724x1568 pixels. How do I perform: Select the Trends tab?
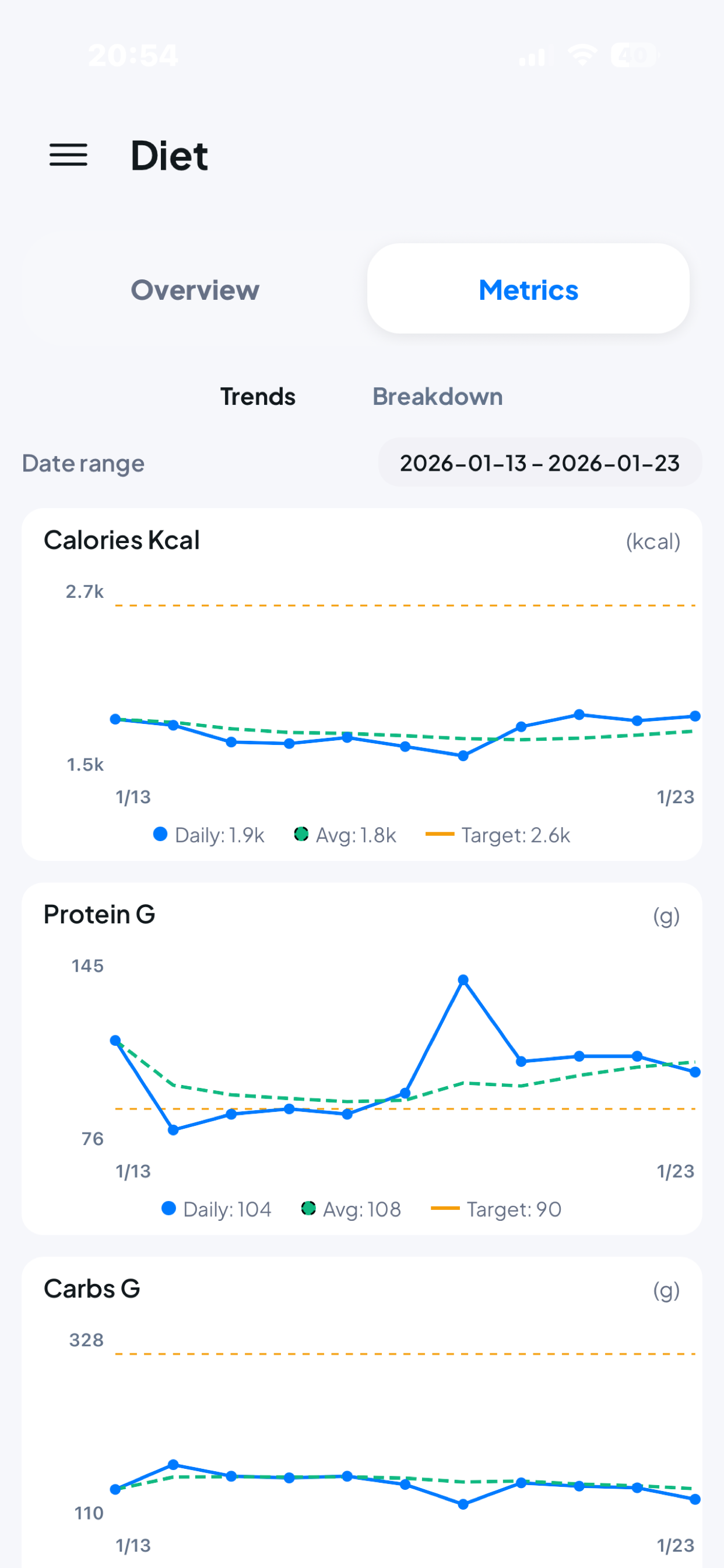[257, 396]
